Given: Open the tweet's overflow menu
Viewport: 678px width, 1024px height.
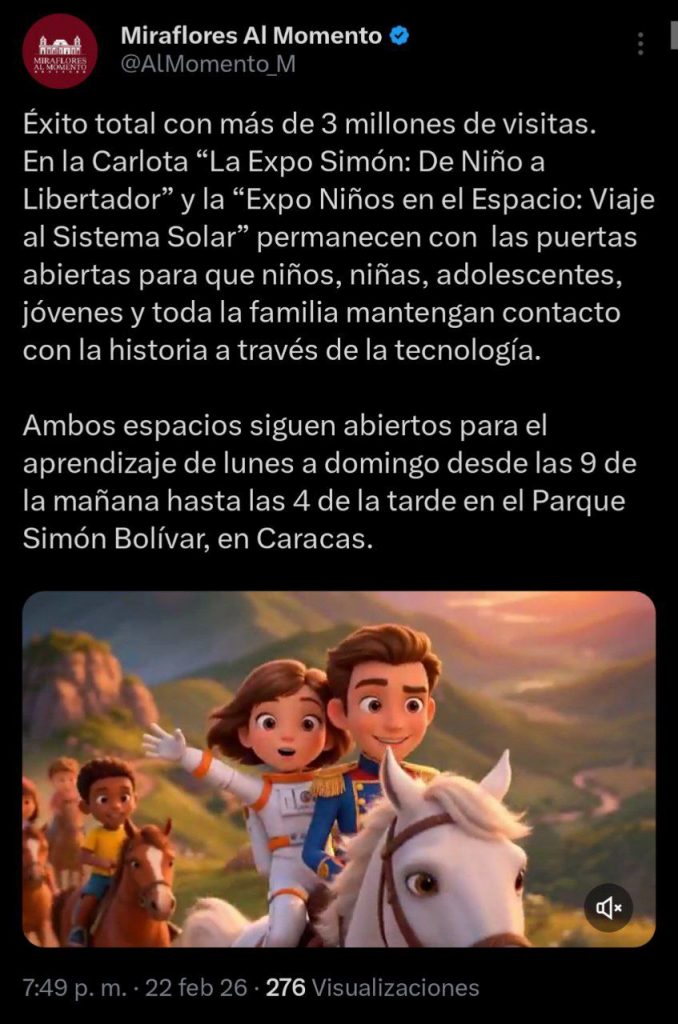Looking at the screenshot, I should (x=642, y=43).
